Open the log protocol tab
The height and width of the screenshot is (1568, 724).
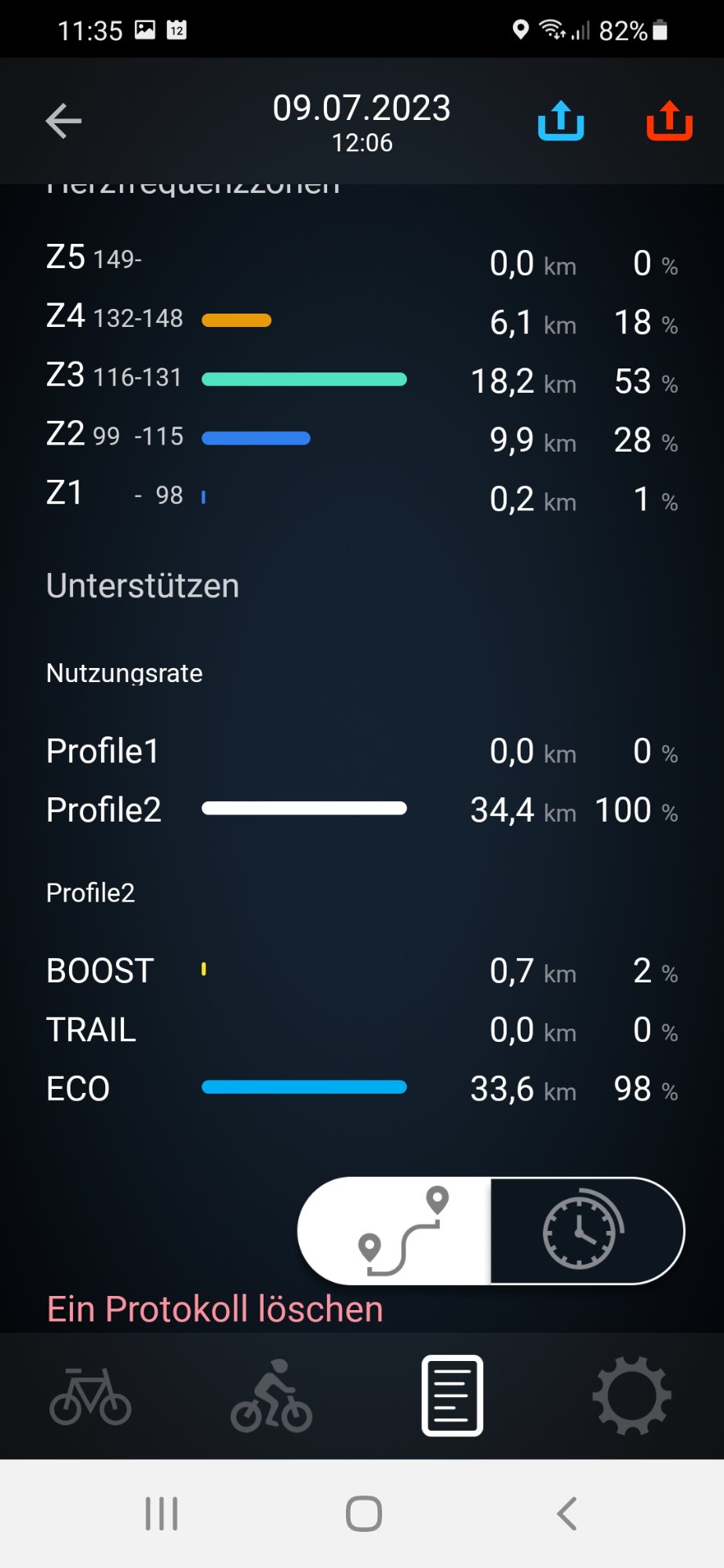[453, 1396]
